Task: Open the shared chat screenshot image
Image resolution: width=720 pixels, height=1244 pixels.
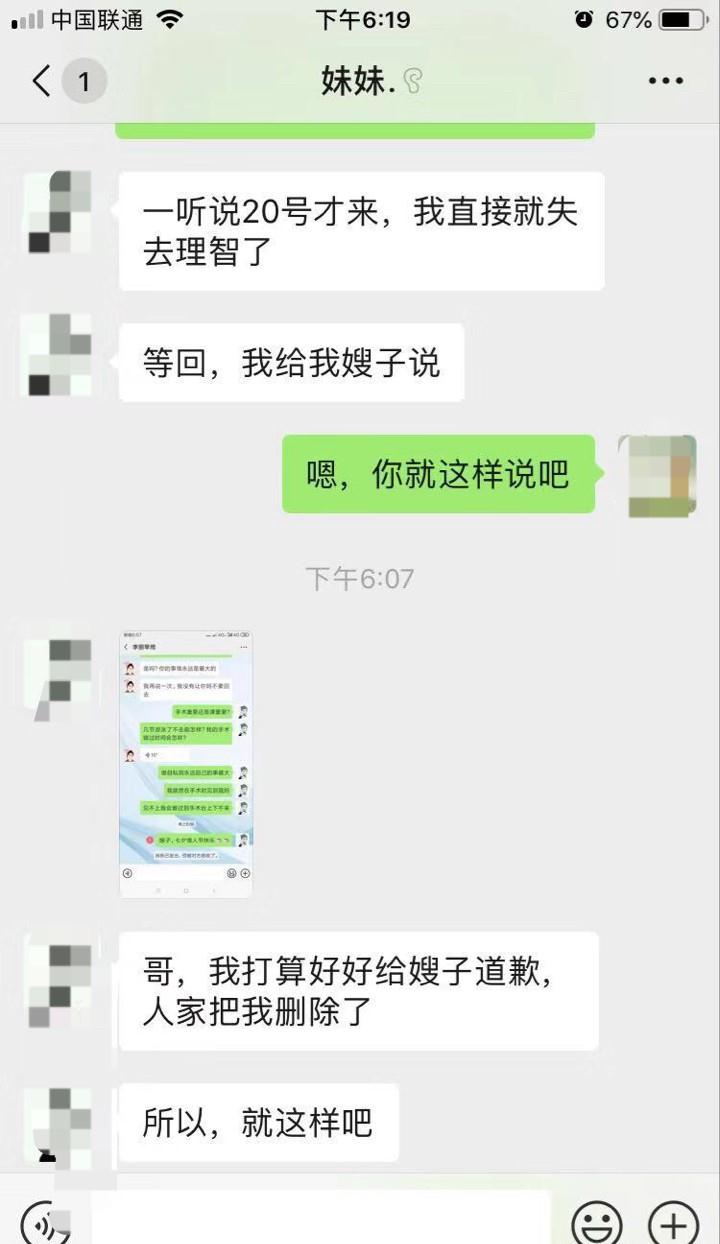Action: pyautogui.click(x=186, y=764)
